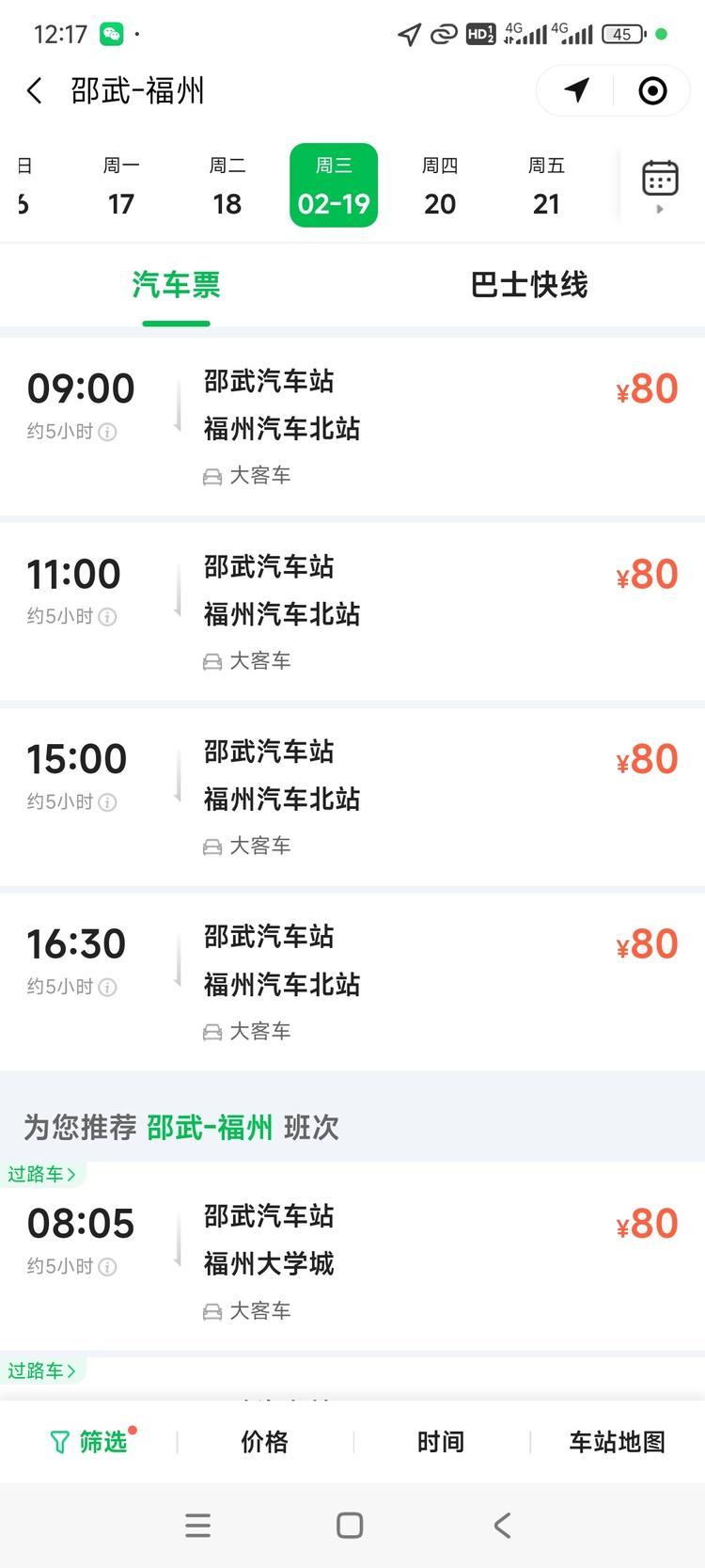Switch to the 巴士快线 tab
The width and height of the screenshot is (705, 1568).
tap(528, 285)
